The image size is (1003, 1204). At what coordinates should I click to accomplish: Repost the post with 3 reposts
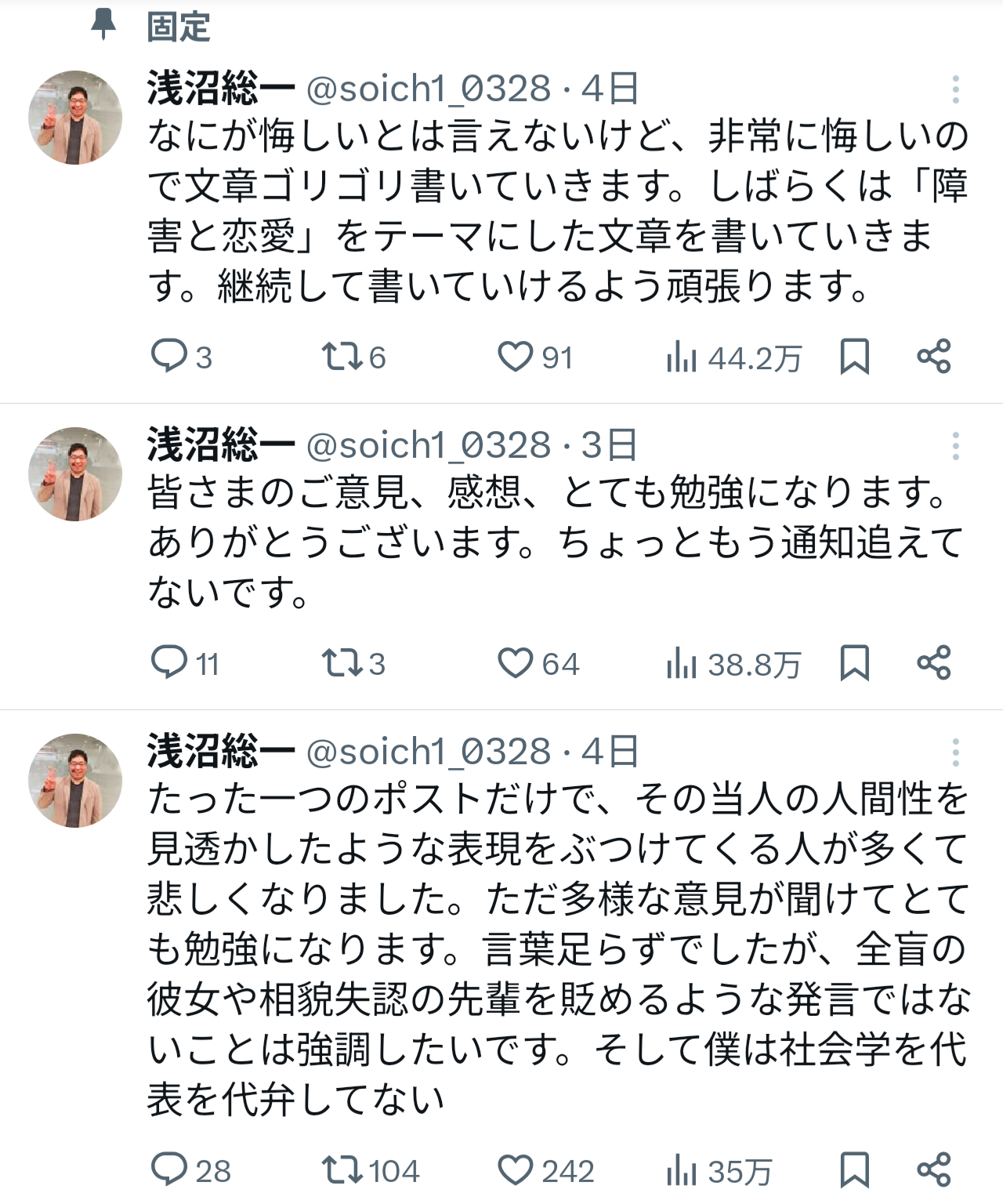click(342, 662)
